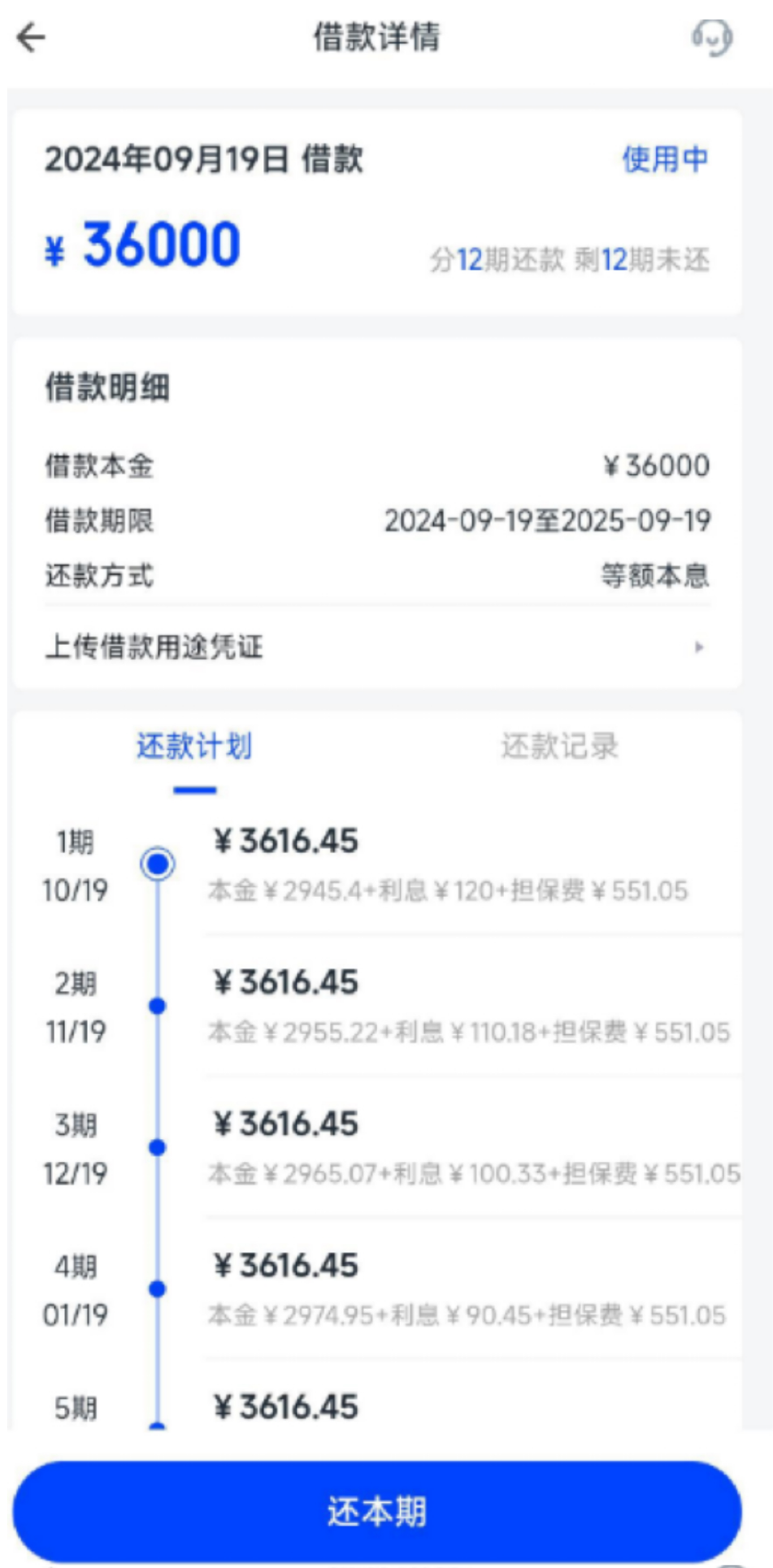Open 上传借款用途凭证 row

pos(377,648)
